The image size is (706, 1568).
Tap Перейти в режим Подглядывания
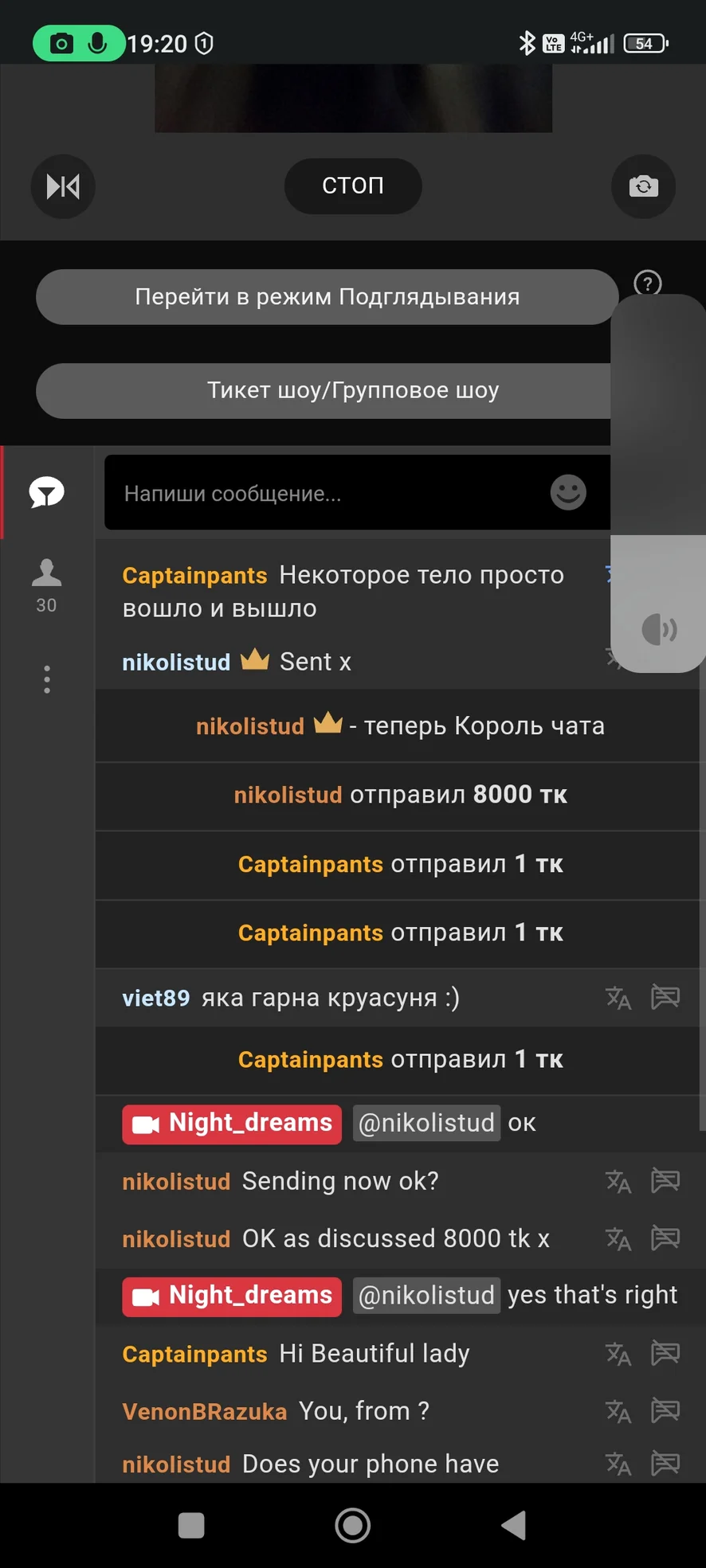pyautogui.click(x=327, y=297)
